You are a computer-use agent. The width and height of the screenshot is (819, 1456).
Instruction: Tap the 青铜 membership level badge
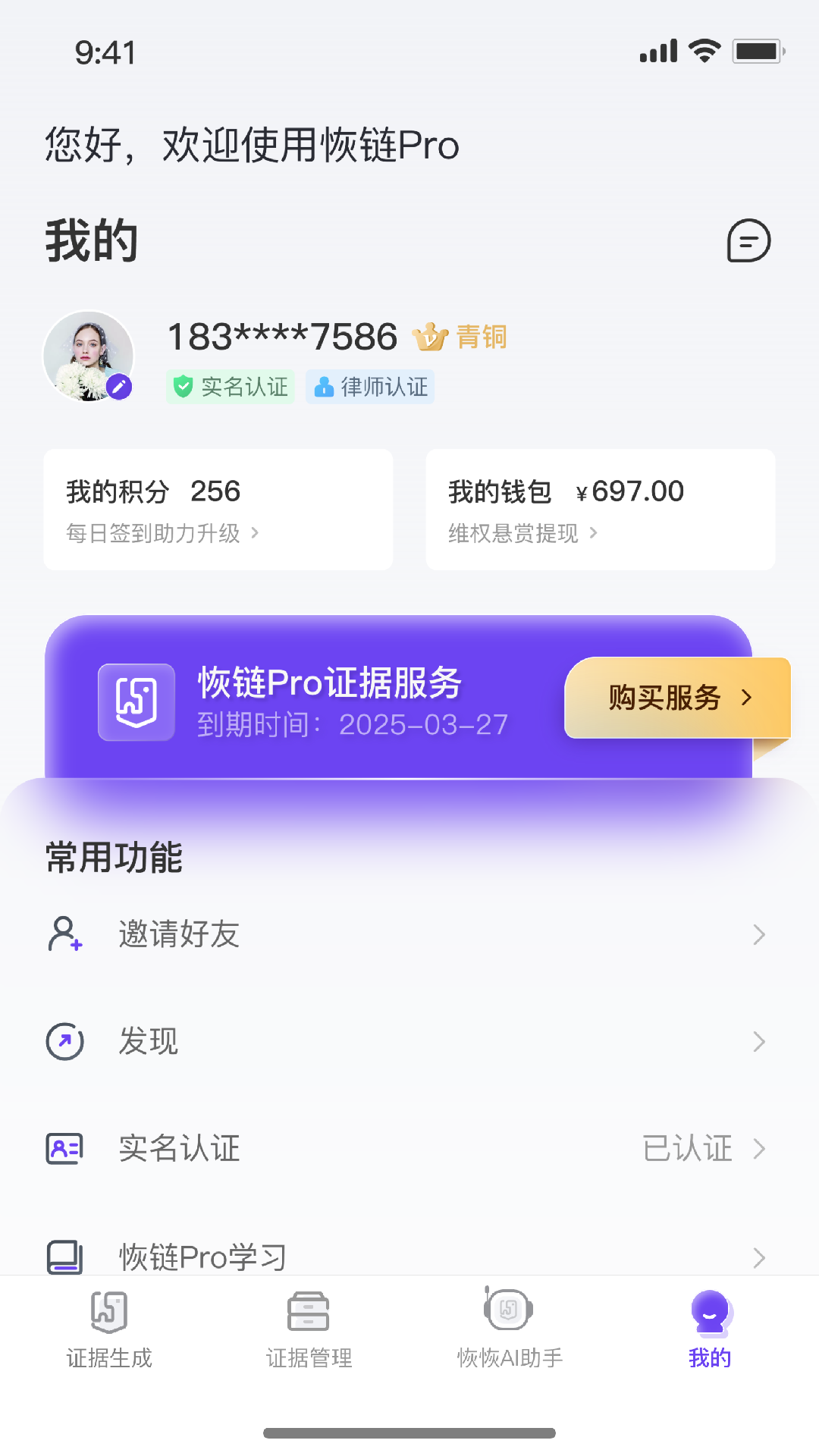click(x=460, y=337)
